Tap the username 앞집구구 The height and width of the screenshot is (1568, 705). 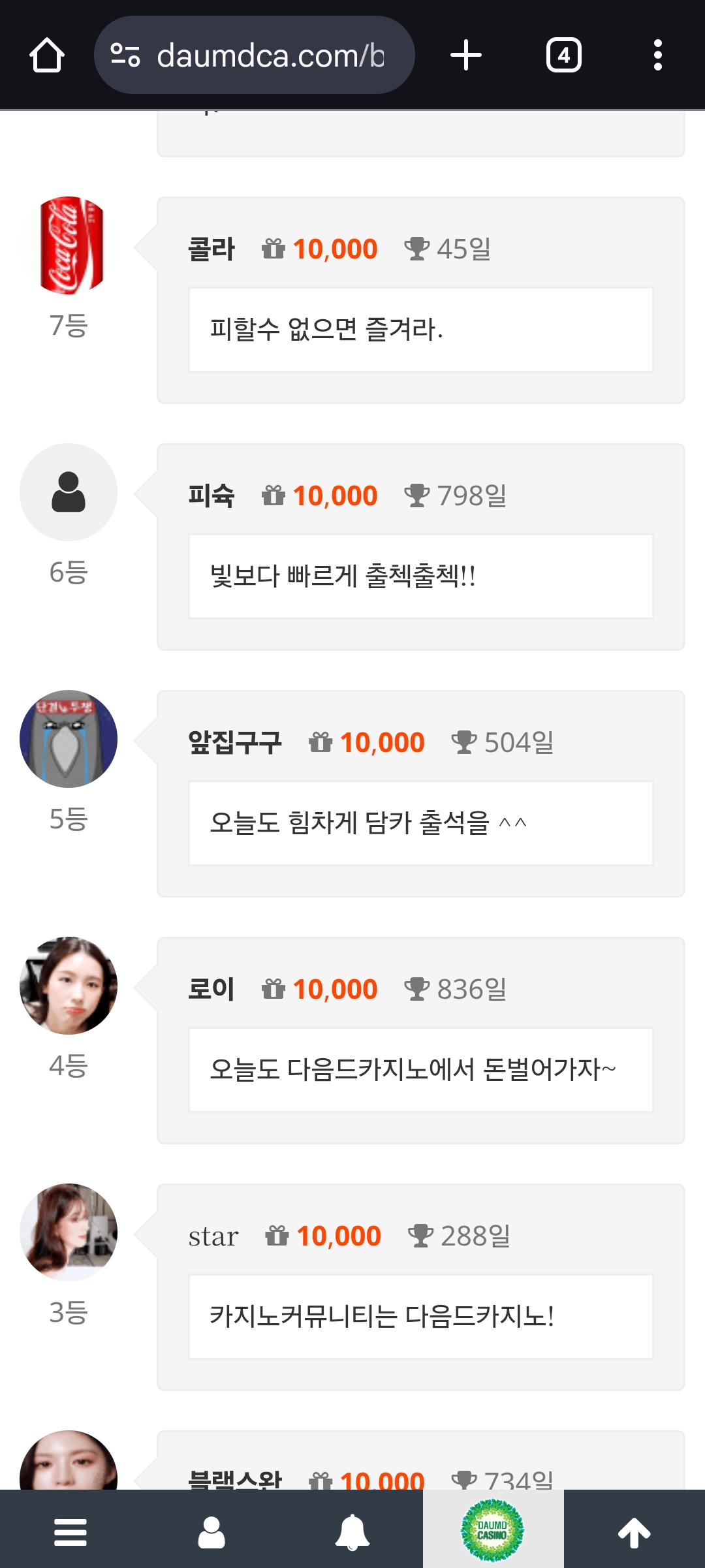(x=235, y=742)
